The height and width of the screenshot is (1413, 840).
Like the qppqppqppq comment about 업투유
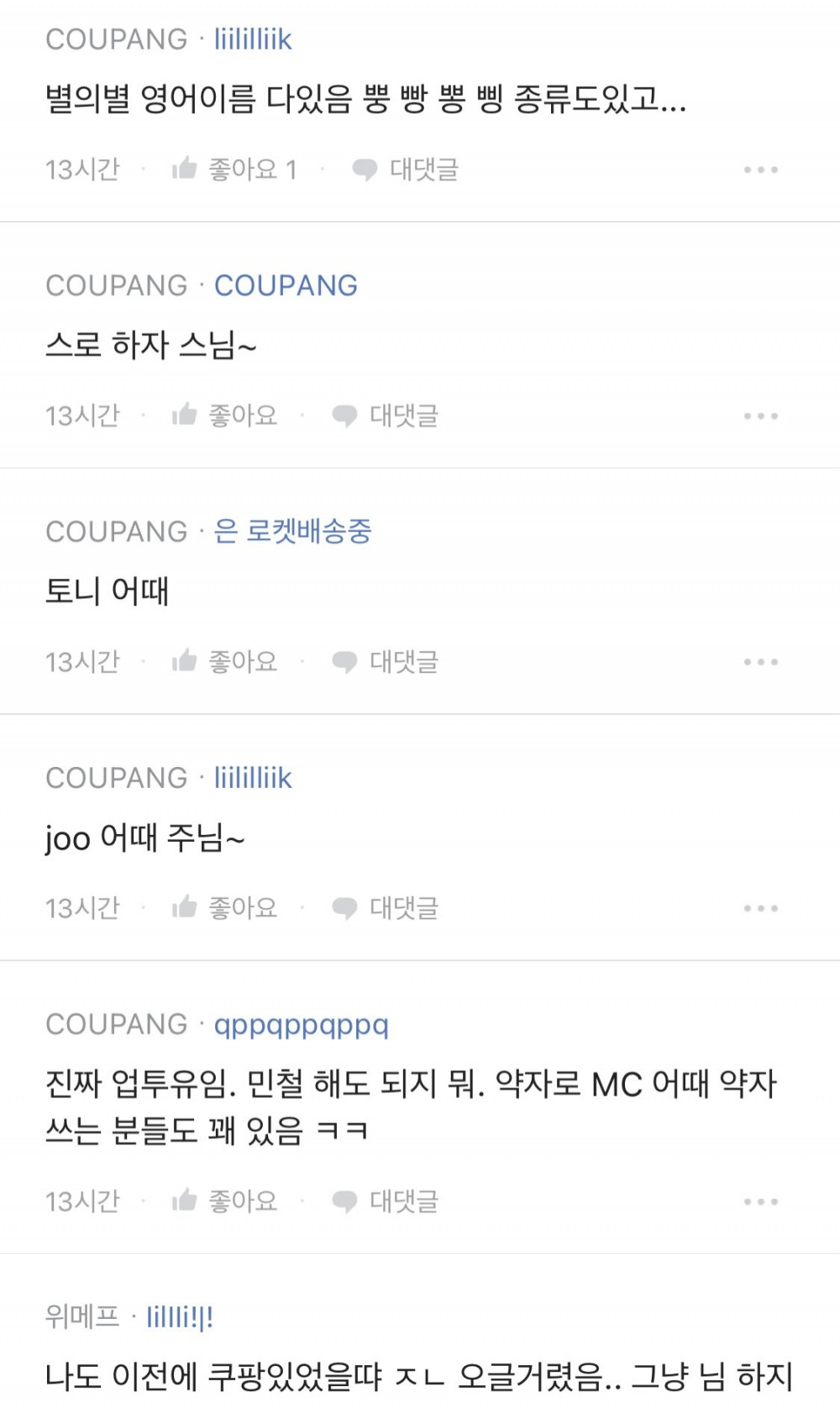tap(224, 1201)
